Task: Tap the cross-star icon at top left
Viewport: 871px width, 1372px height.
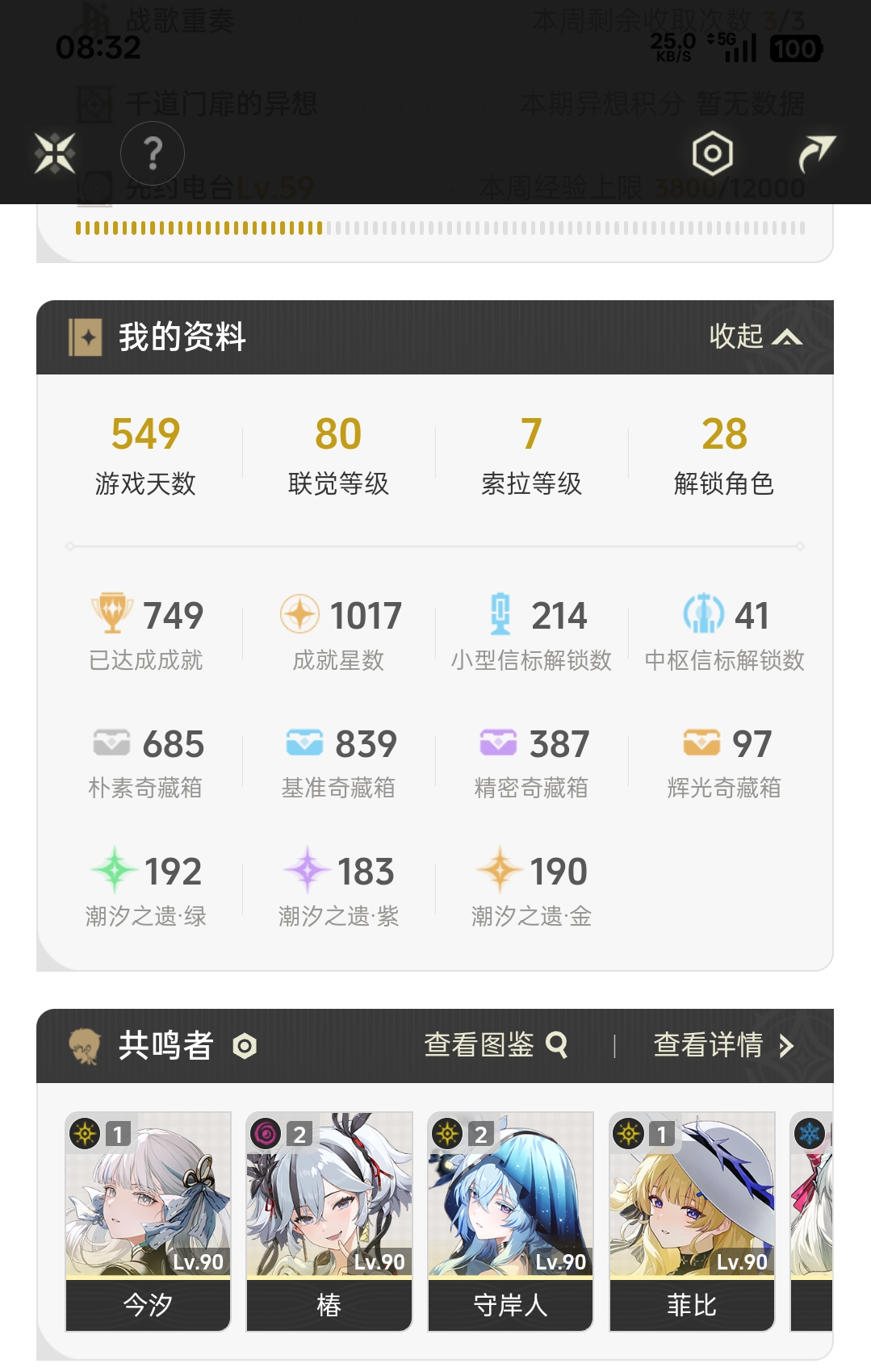Action: pyautogui.click(x=55, y=153)
